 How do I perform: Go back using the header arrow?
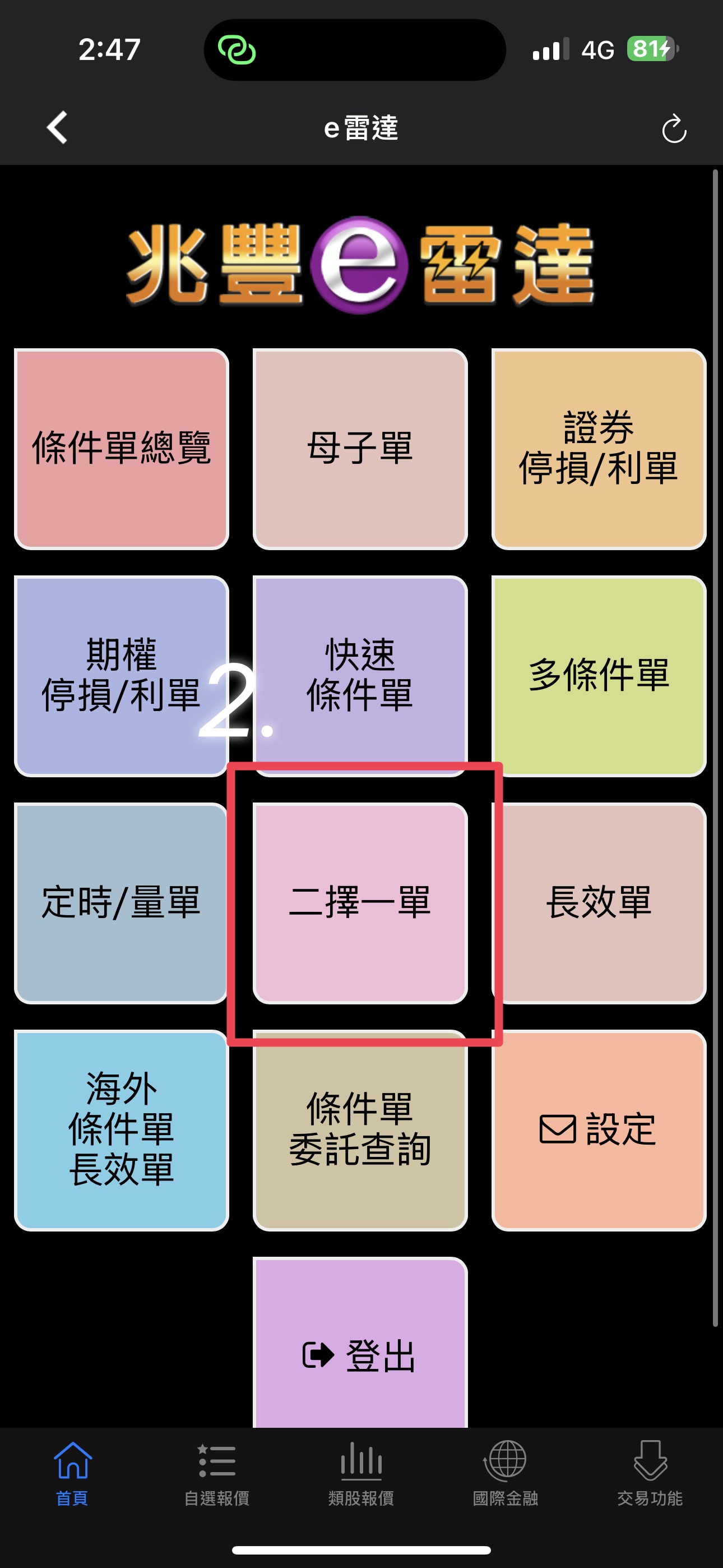tap(57, 128)
